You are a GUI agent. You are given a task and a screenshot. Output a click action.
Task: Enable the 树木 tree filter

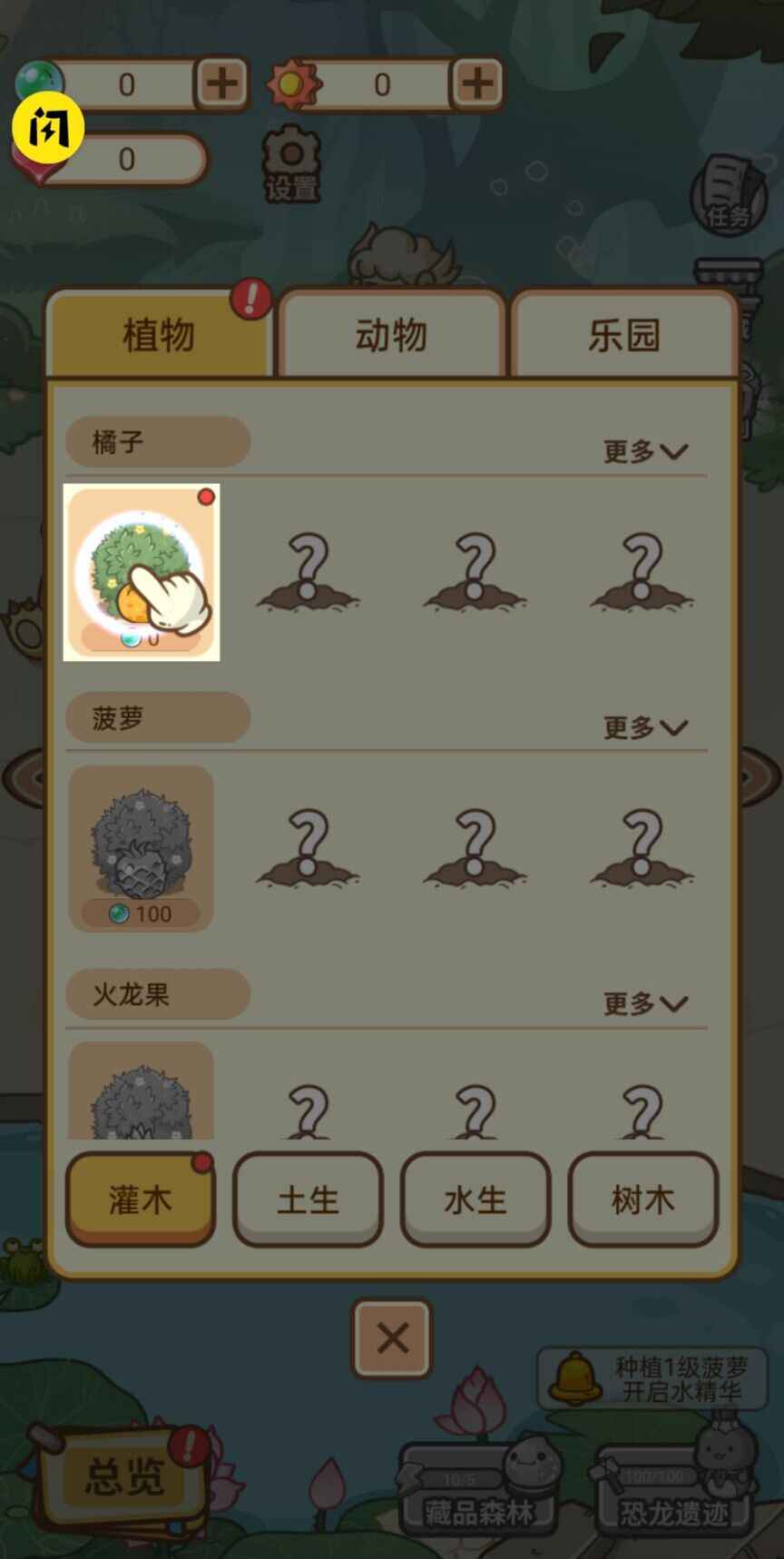643,1199
